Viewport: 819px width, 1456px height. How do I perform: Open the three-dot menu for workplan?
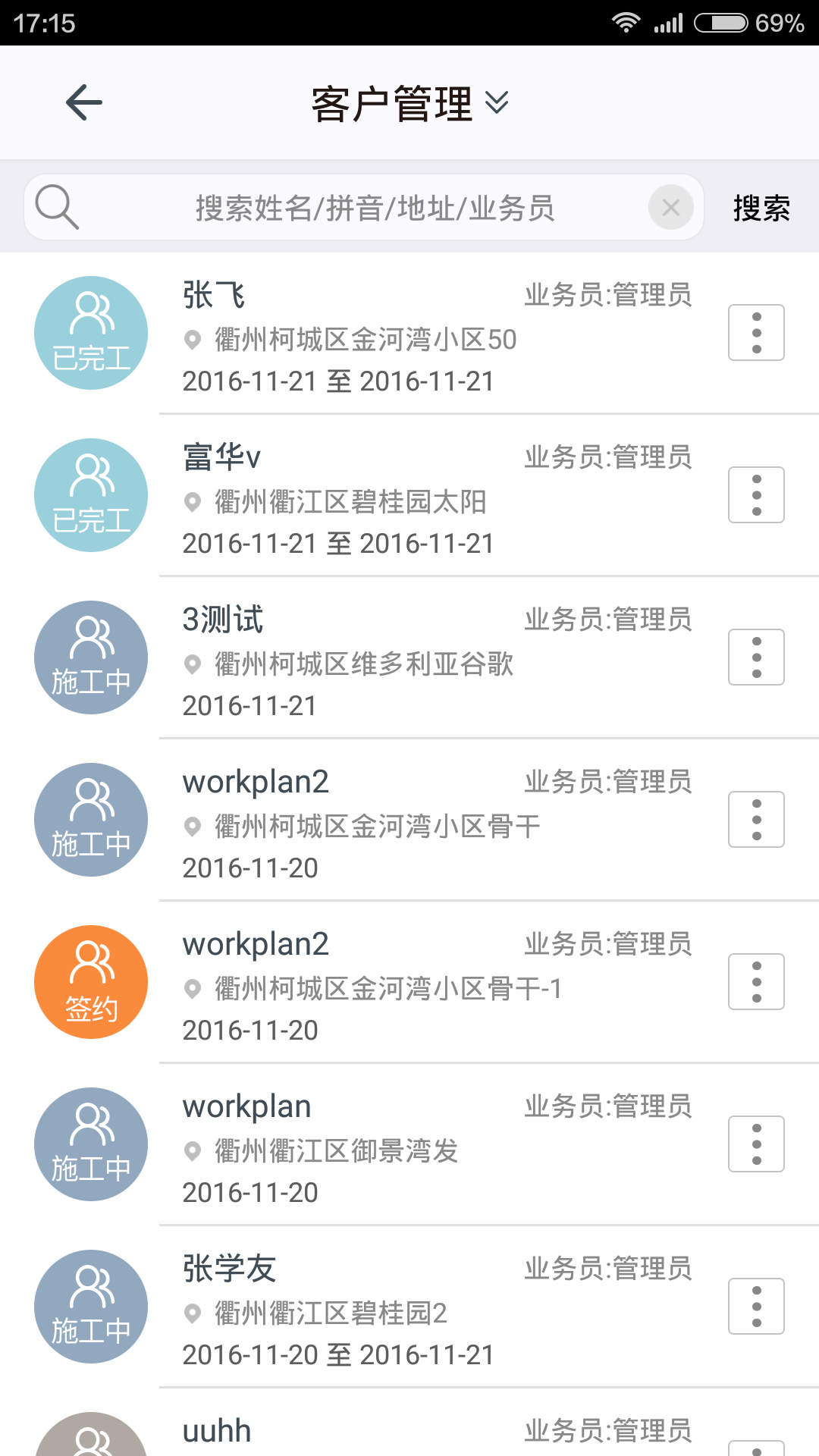pyautogui.click(x=755, y=1144)
